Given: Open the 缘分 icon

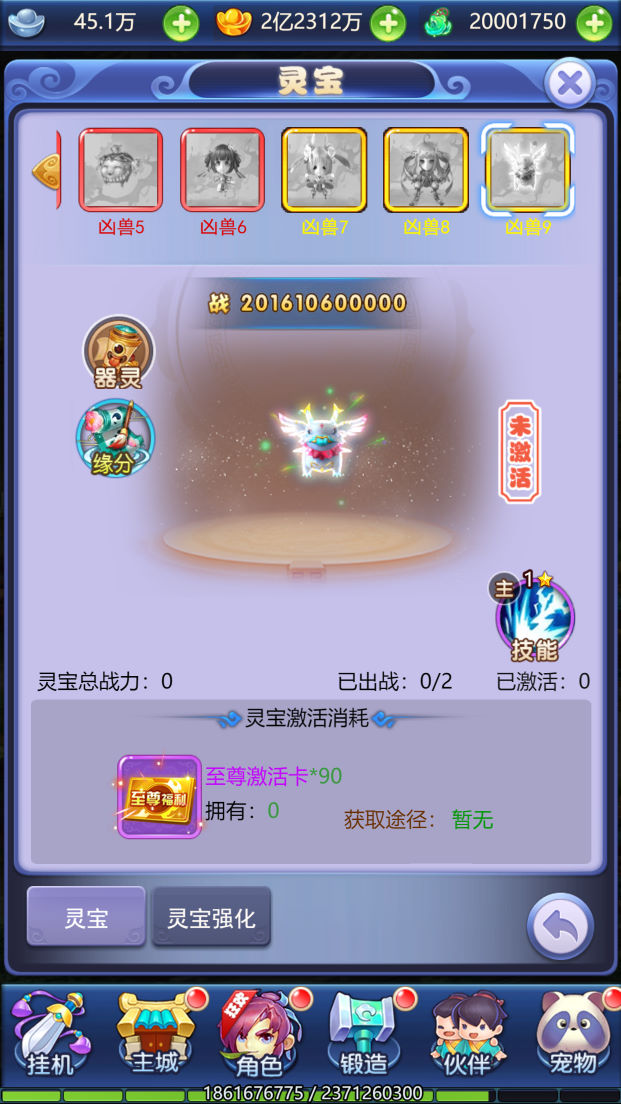Looking at the screenshot, I should coord(116,438).
